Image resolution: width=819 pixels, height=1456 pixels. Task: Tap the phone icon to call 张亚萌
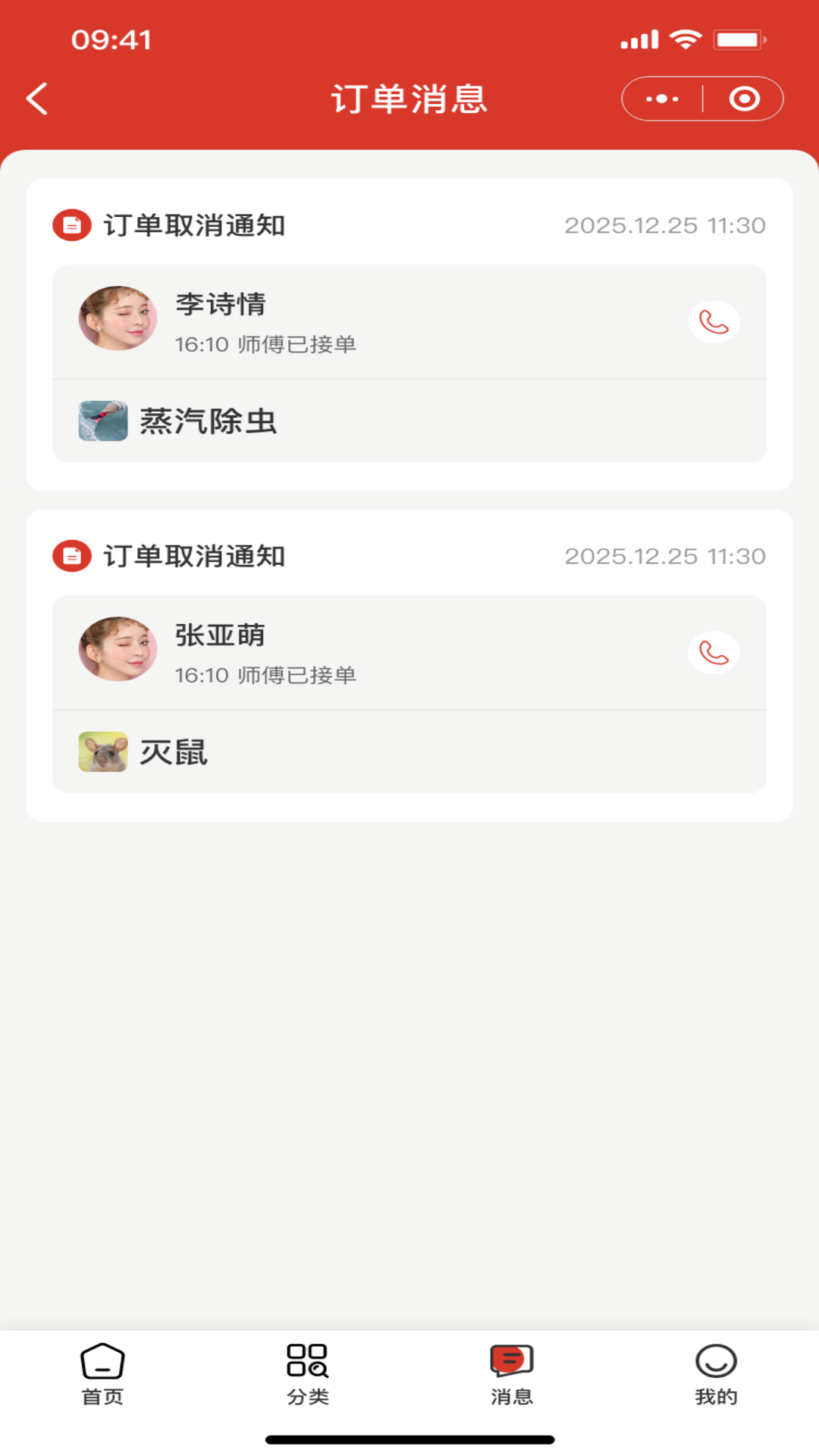(714, 652)
